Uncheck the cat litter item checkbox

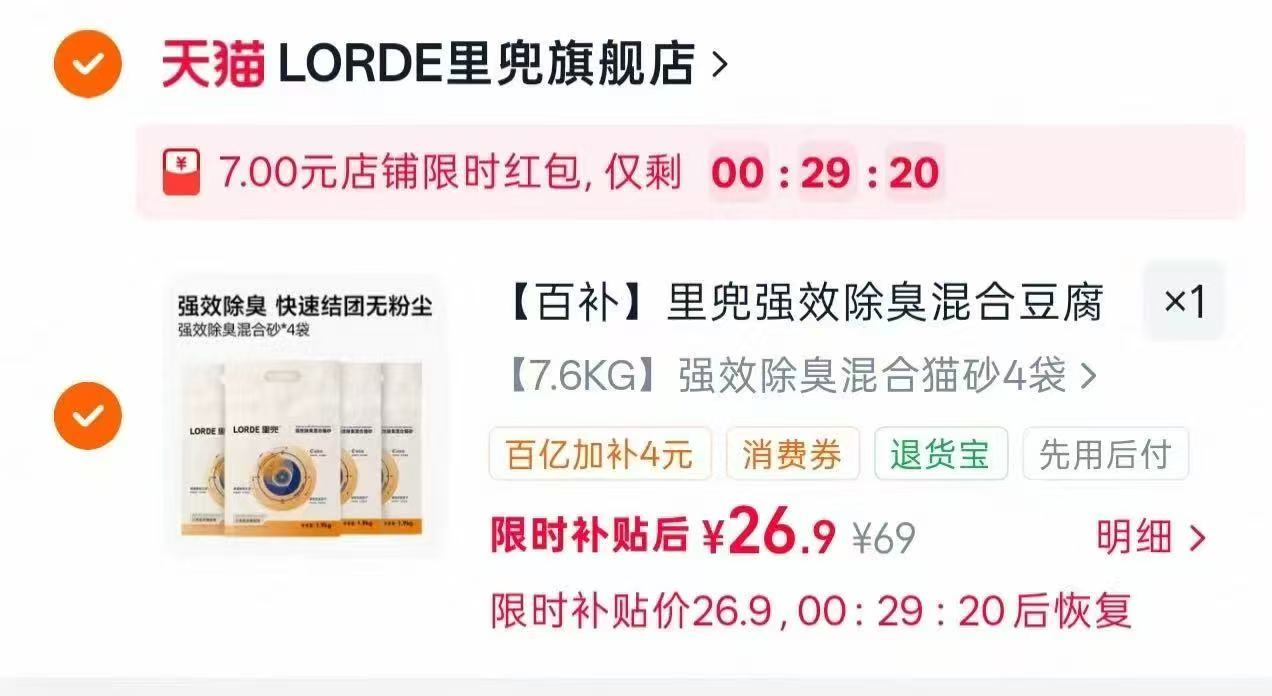88,415
